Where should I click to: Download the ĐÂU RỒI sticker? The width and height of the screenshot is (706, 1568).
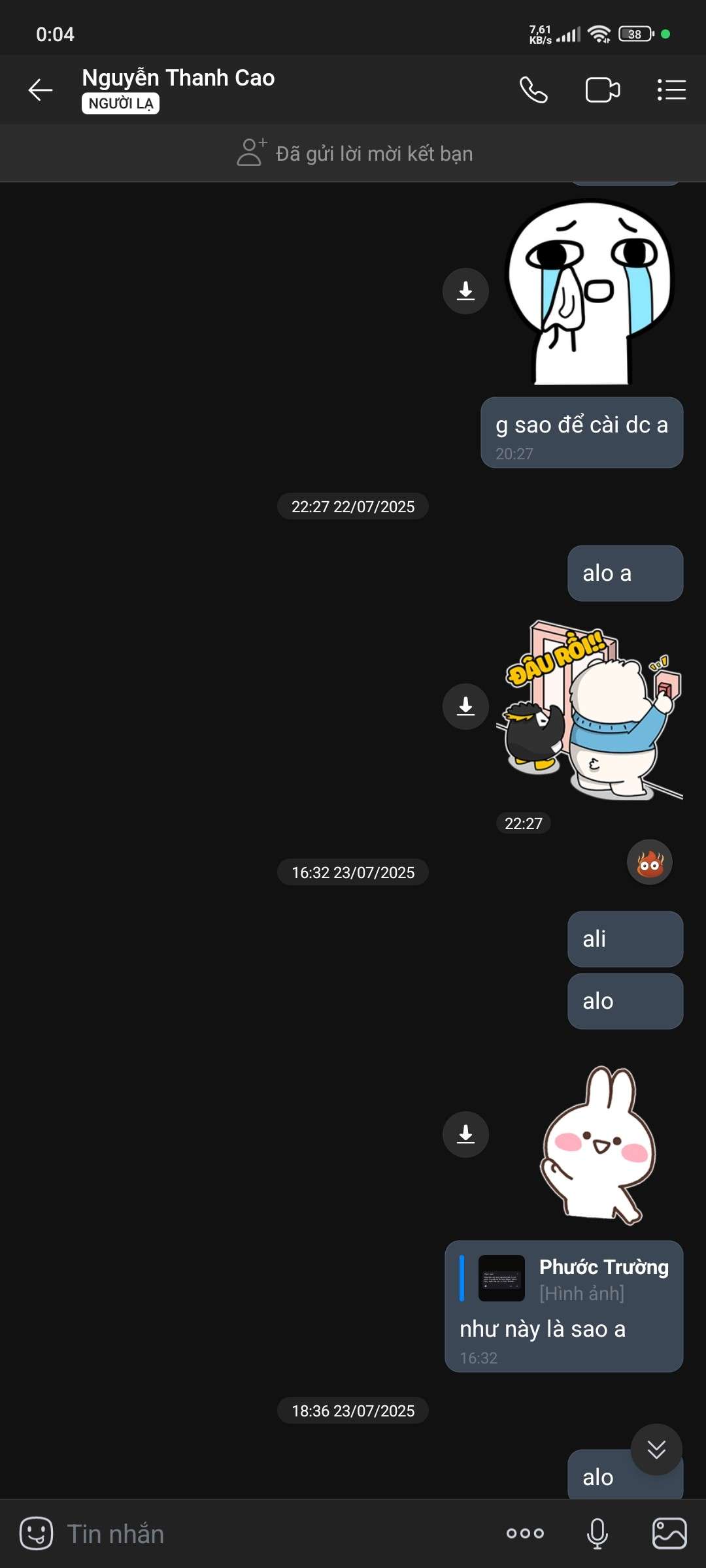point(465,706)
